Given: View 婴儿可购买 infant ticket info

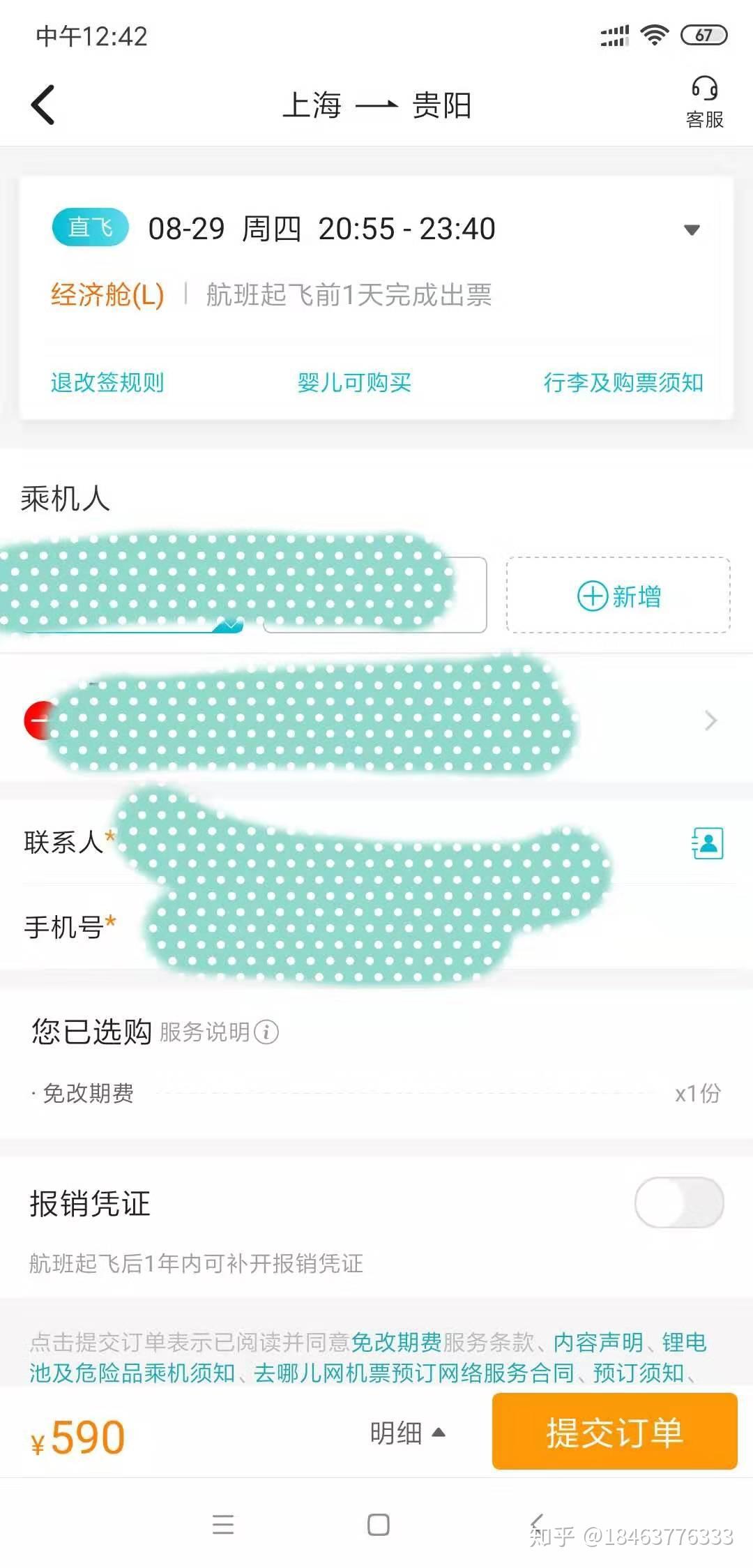Looking at the screenshot, I should tap(354, 382).
